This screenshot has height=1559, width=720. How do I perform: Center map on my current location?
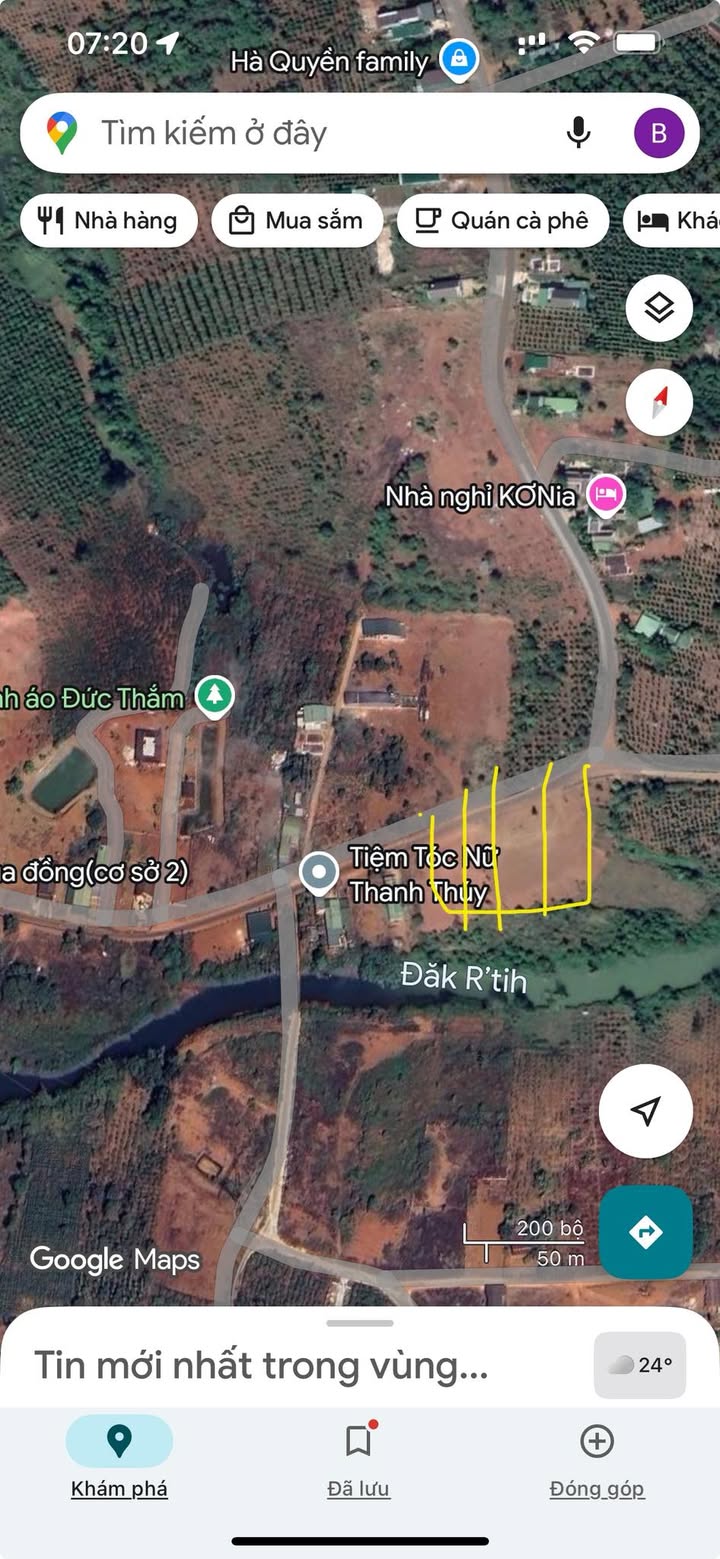[646, 1110]
